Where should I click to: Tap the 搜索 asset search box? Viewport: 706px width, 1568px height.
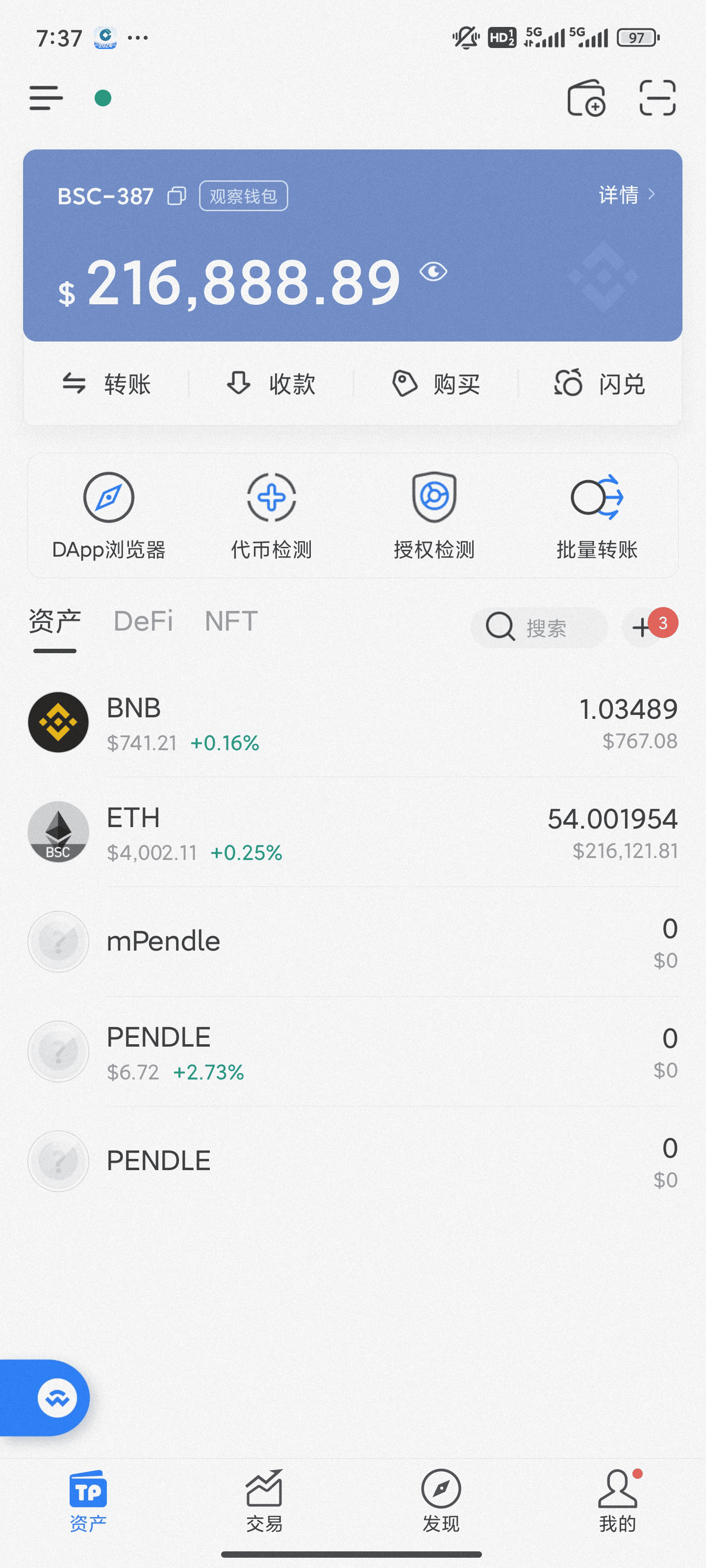click(x=539, y=628)
